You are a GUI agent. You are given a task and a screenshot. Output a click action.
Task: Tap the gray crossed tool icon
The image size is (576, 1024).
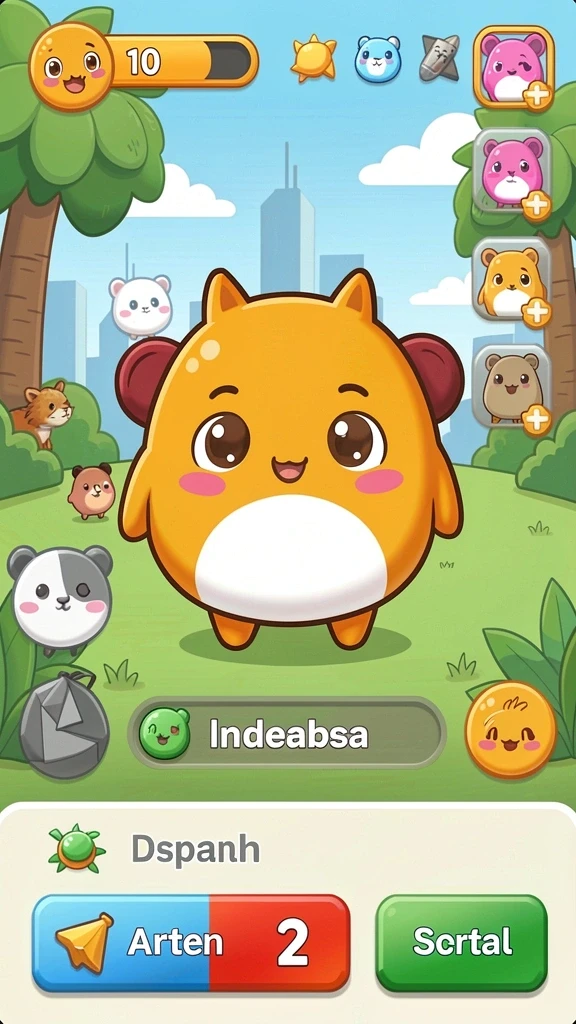click(x=440, y=57)
